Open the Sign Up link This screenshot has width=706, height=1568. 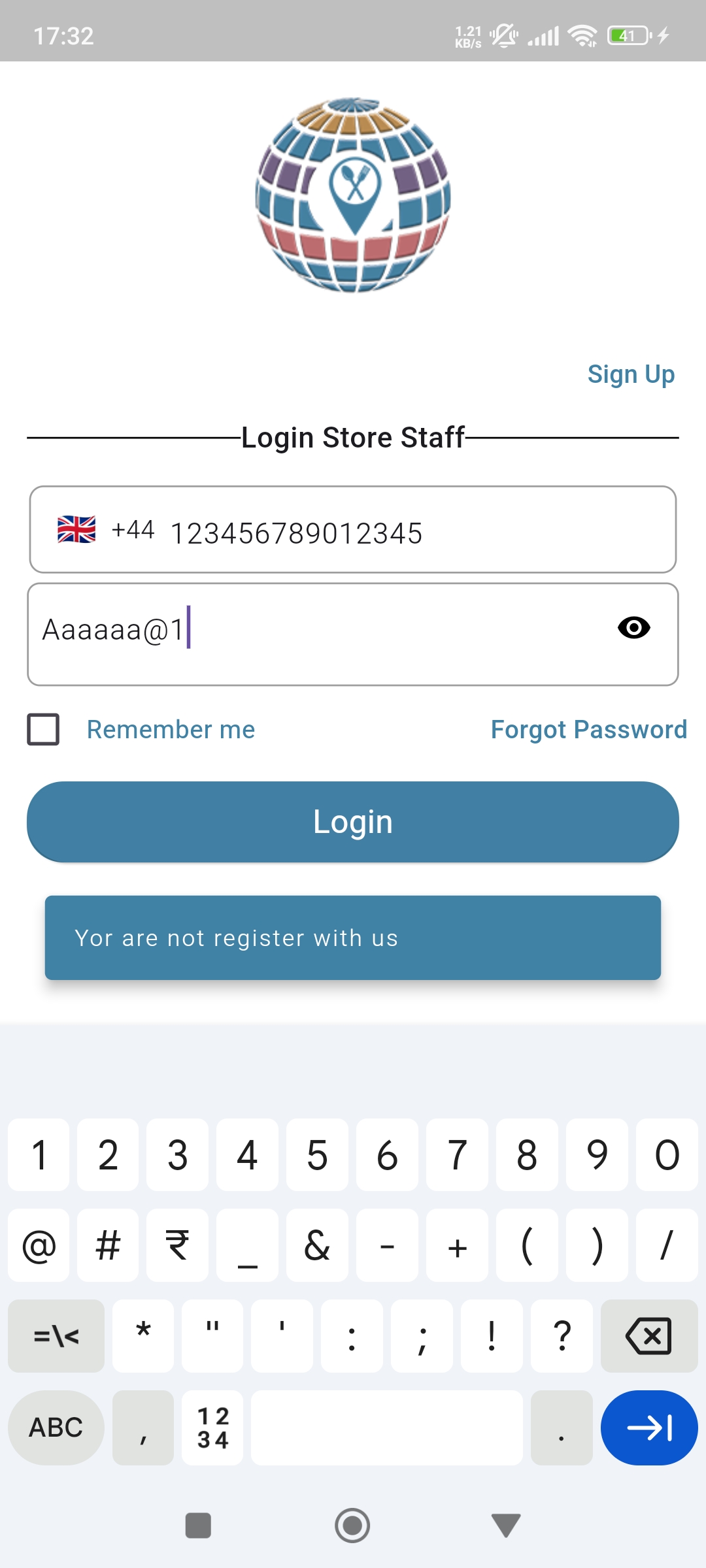click(x=631, y=374)
